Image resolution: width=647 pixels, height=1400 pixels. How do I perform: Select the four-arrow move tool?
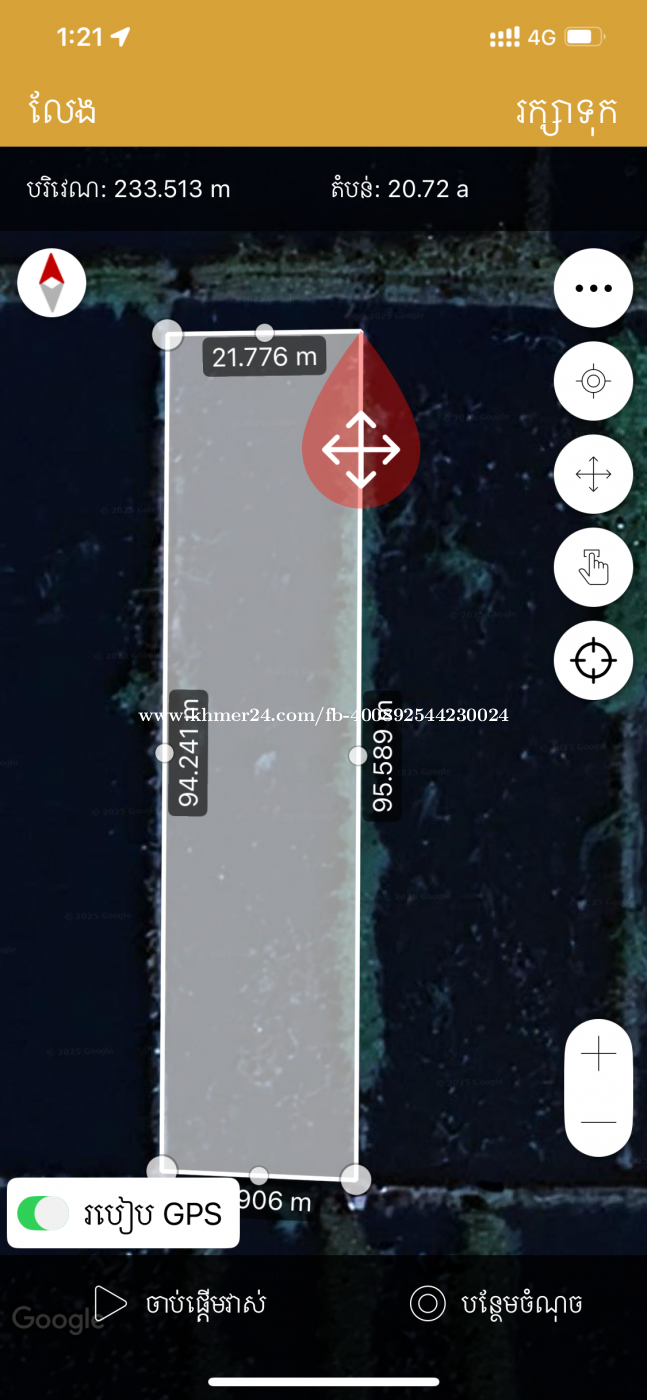click(593, 474)
